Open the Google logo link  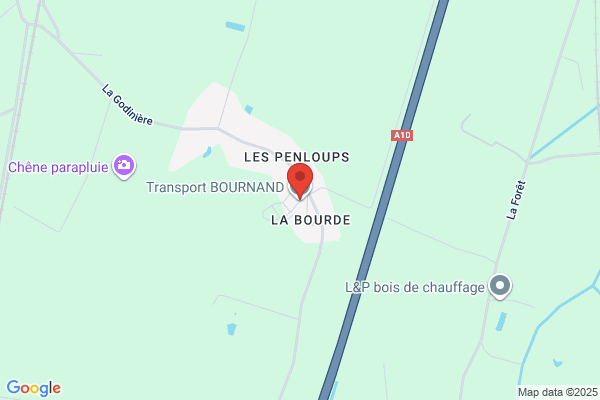[x=33, y=388]
